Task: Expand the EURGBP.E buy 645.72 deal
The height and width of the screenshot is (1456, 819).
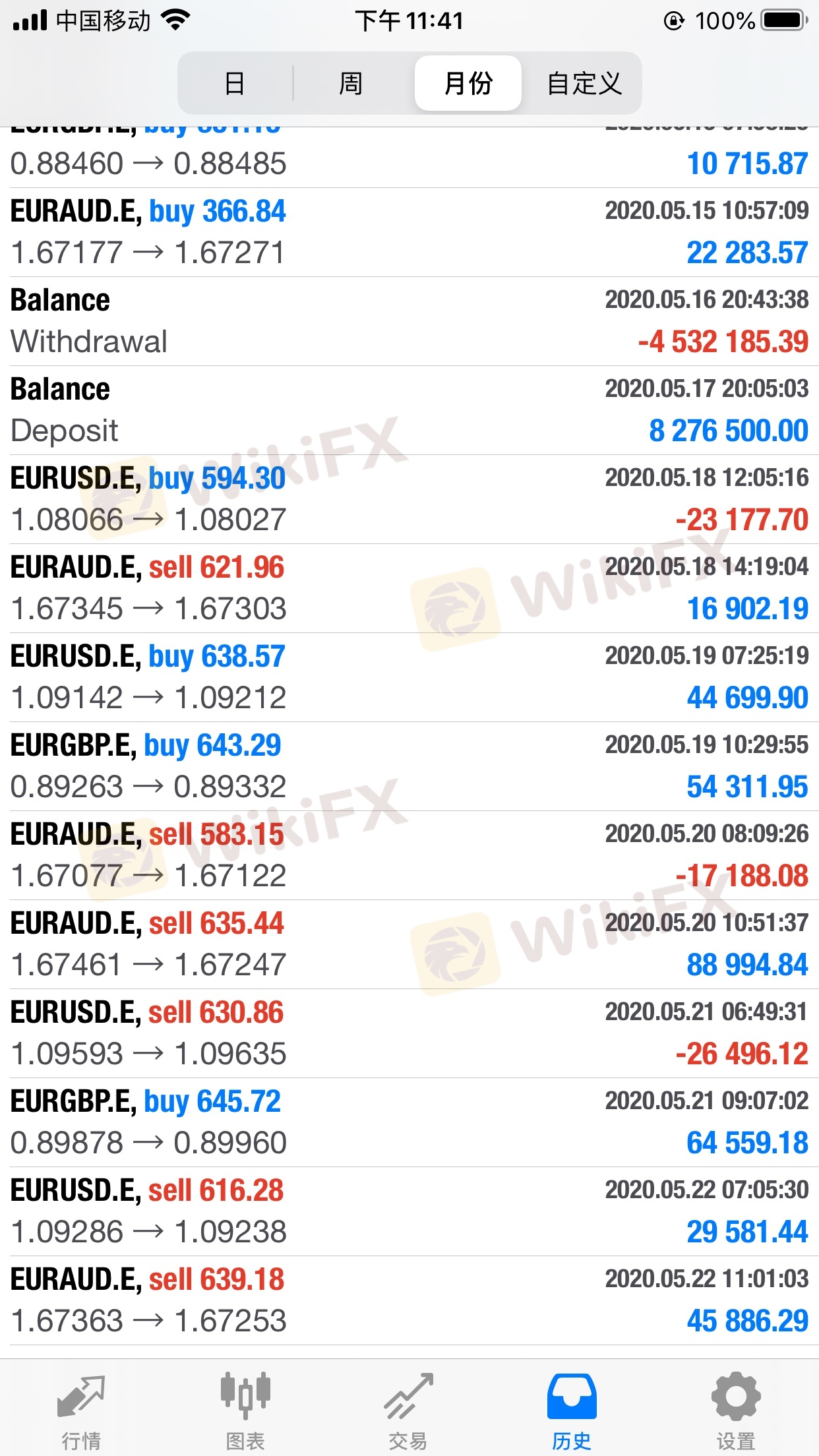Action: pyautogui.click(x=409, y=1122)
